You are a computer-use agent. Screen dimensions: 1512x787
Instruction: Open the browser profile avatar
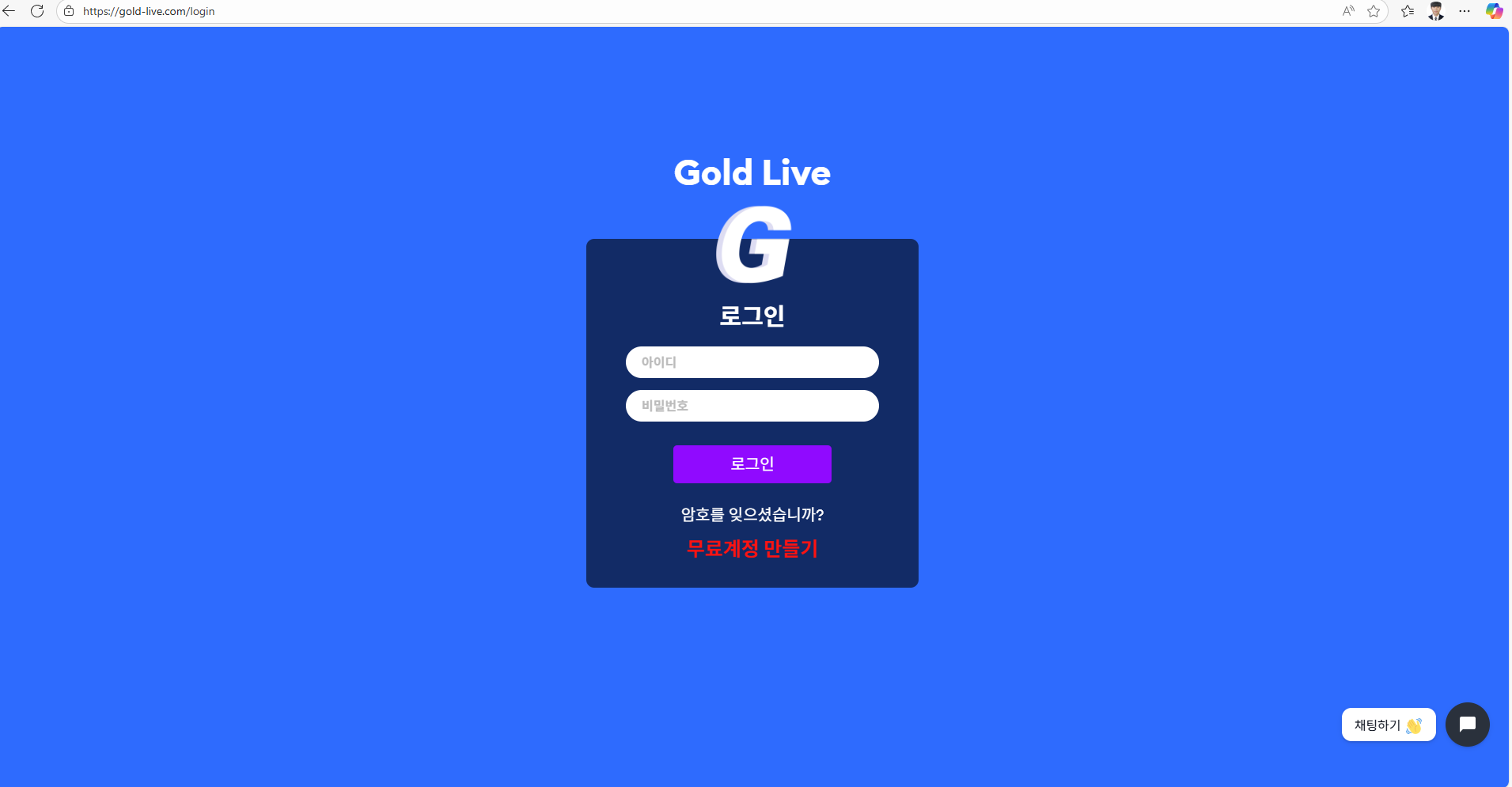click(x=1436, y=11)
